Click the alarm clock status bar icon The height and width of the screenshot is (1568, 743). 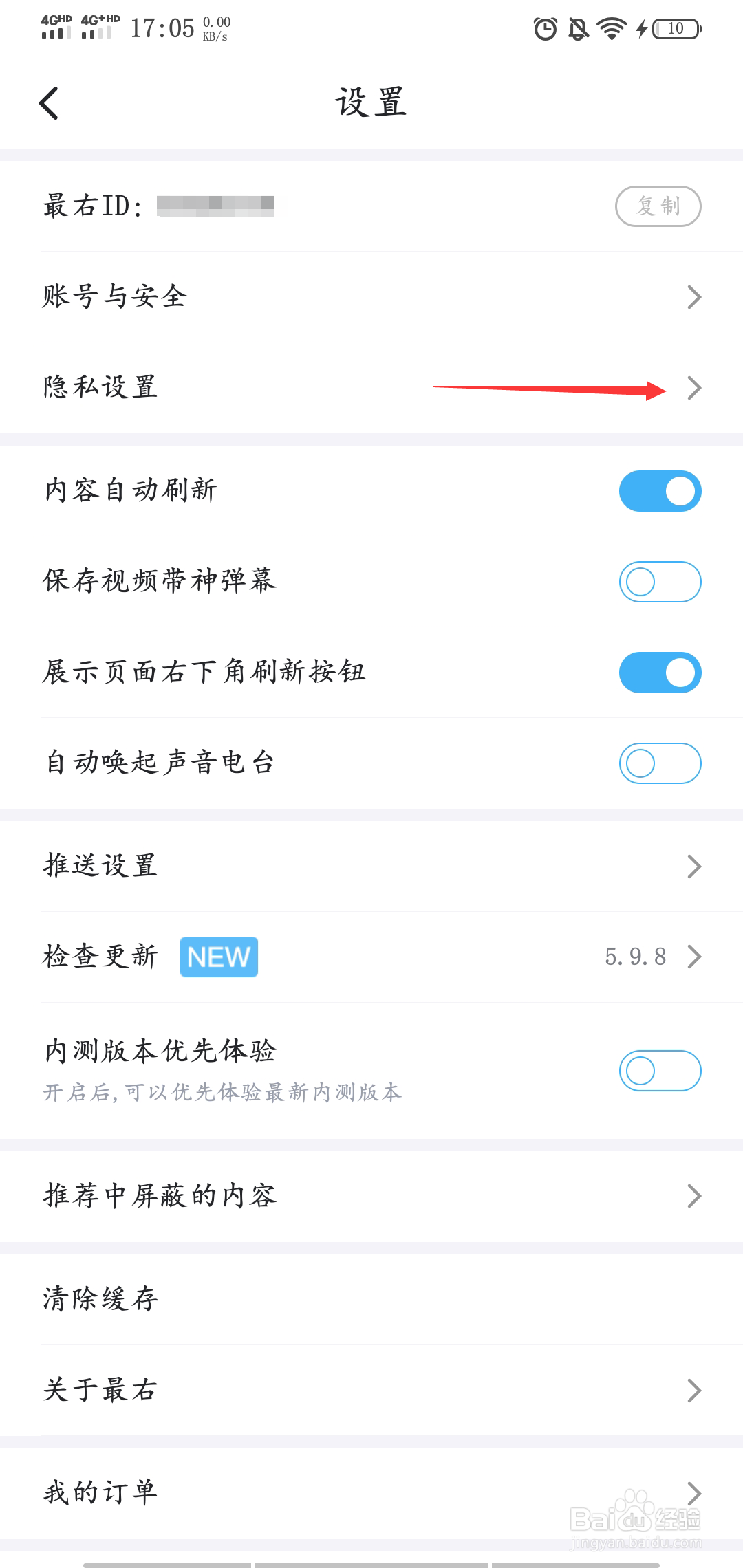pos(543,29)
